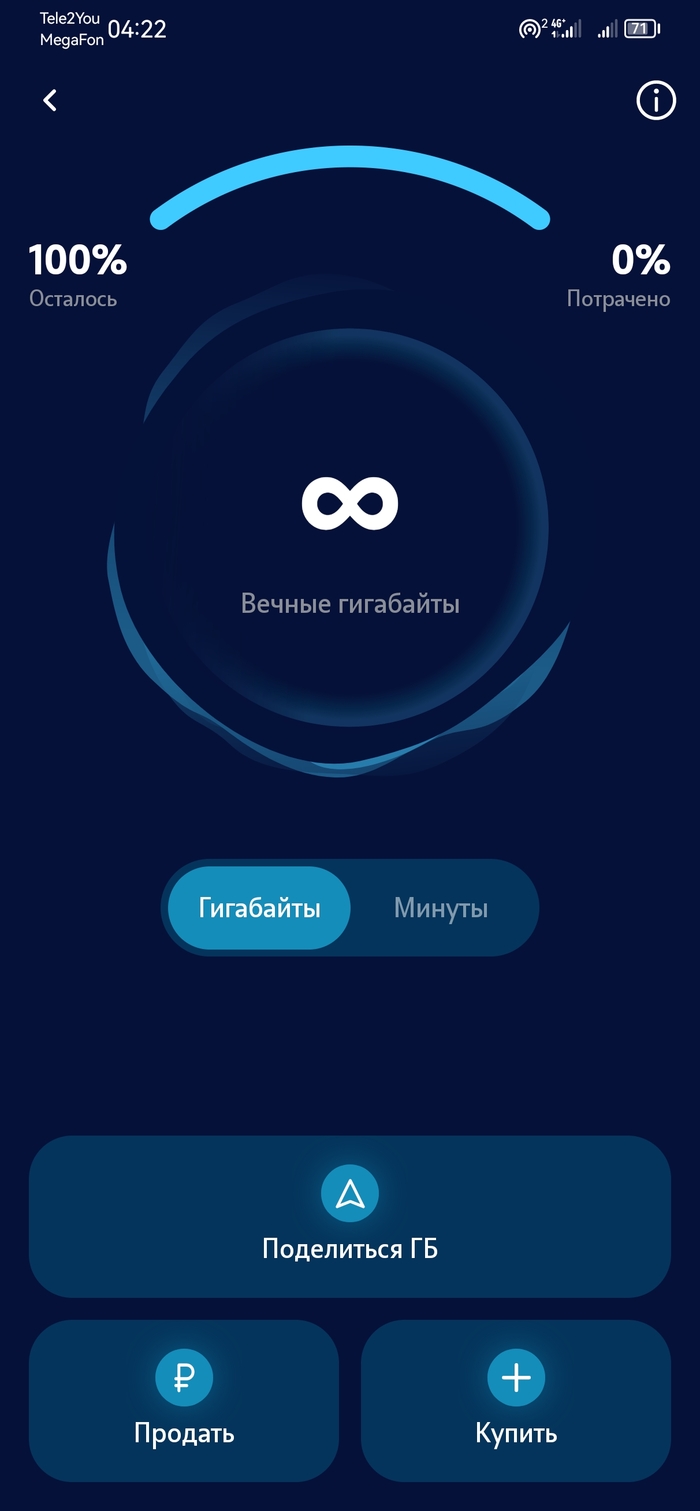Switch to the Минуты tab
700x1511 pixels.
[x=441, y=908]
